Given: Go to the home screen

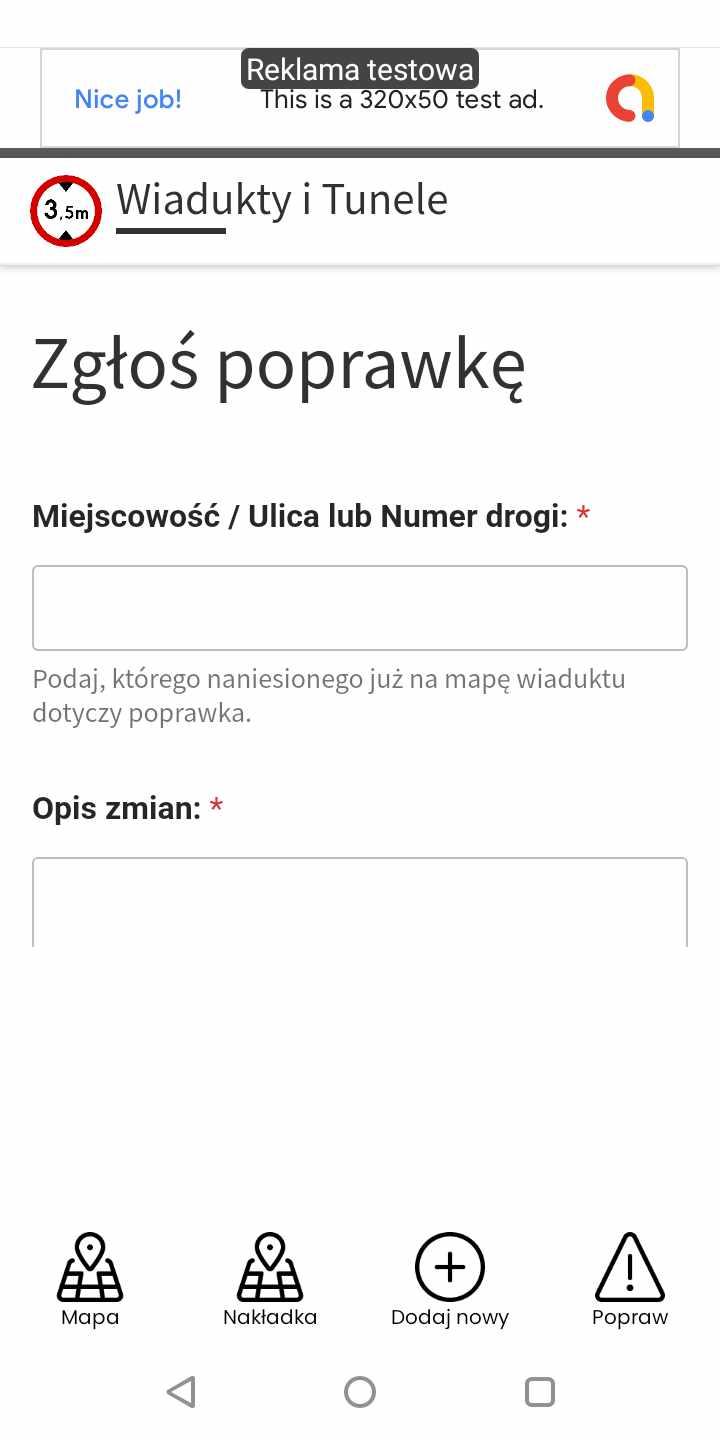Looking at the screenshot, I should 360,1392.
